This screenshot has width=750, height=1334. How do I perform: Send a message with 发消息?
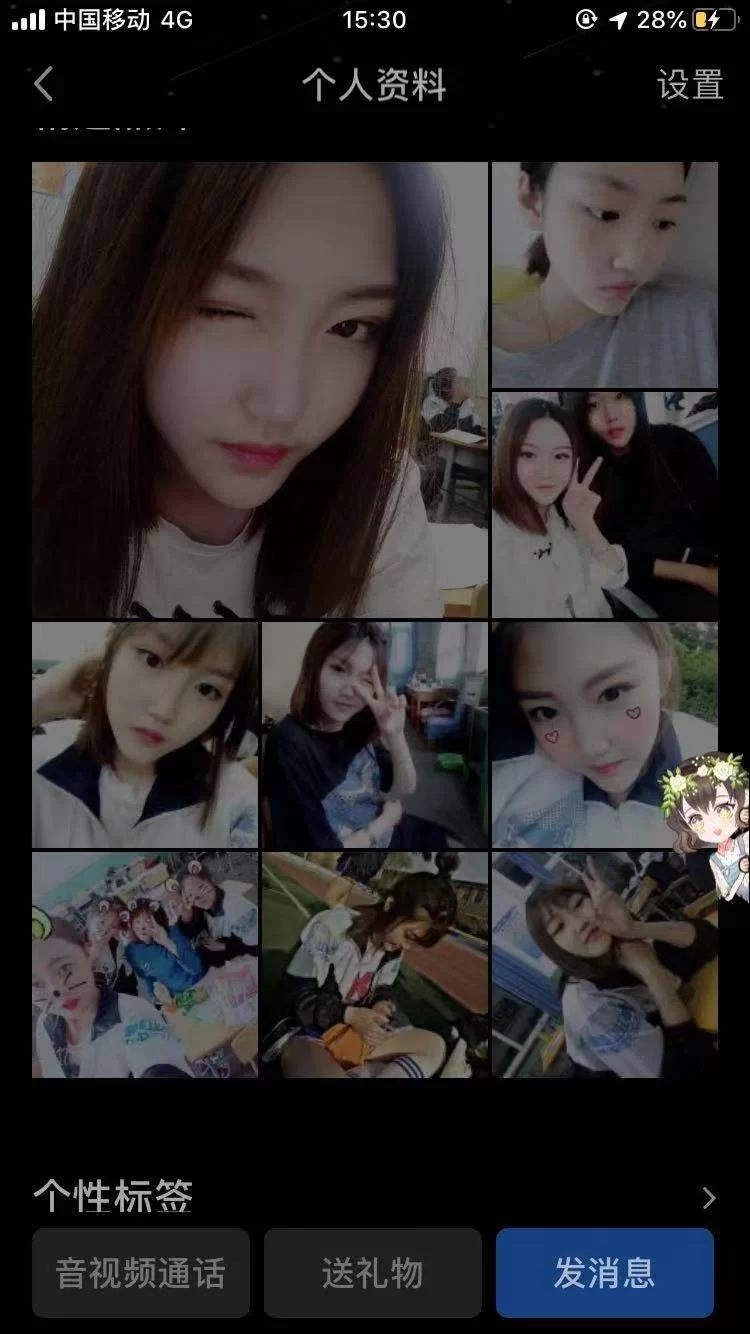(605, 1273)
